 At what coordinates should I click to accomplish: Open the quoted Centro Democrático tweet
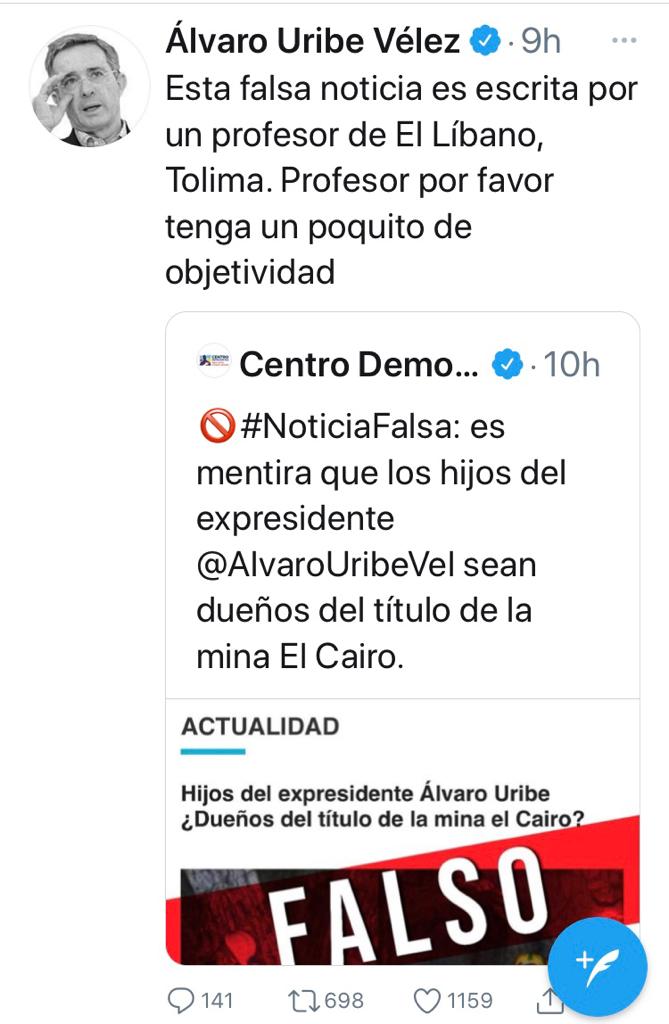[x=400, y=540]
